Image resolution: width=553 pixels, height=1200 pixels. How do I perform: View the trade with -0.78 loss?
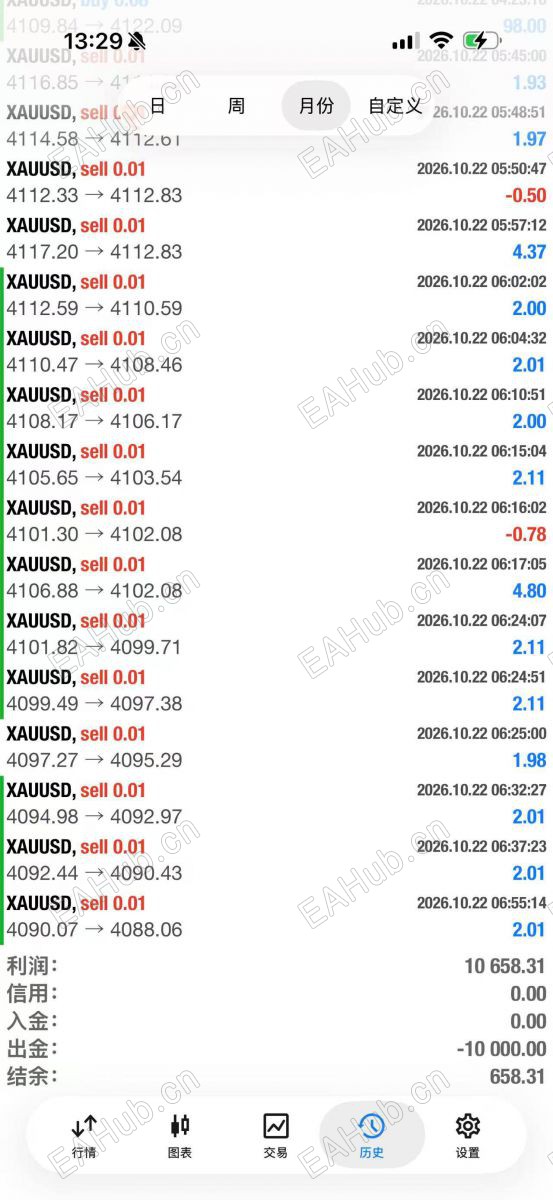276,520
